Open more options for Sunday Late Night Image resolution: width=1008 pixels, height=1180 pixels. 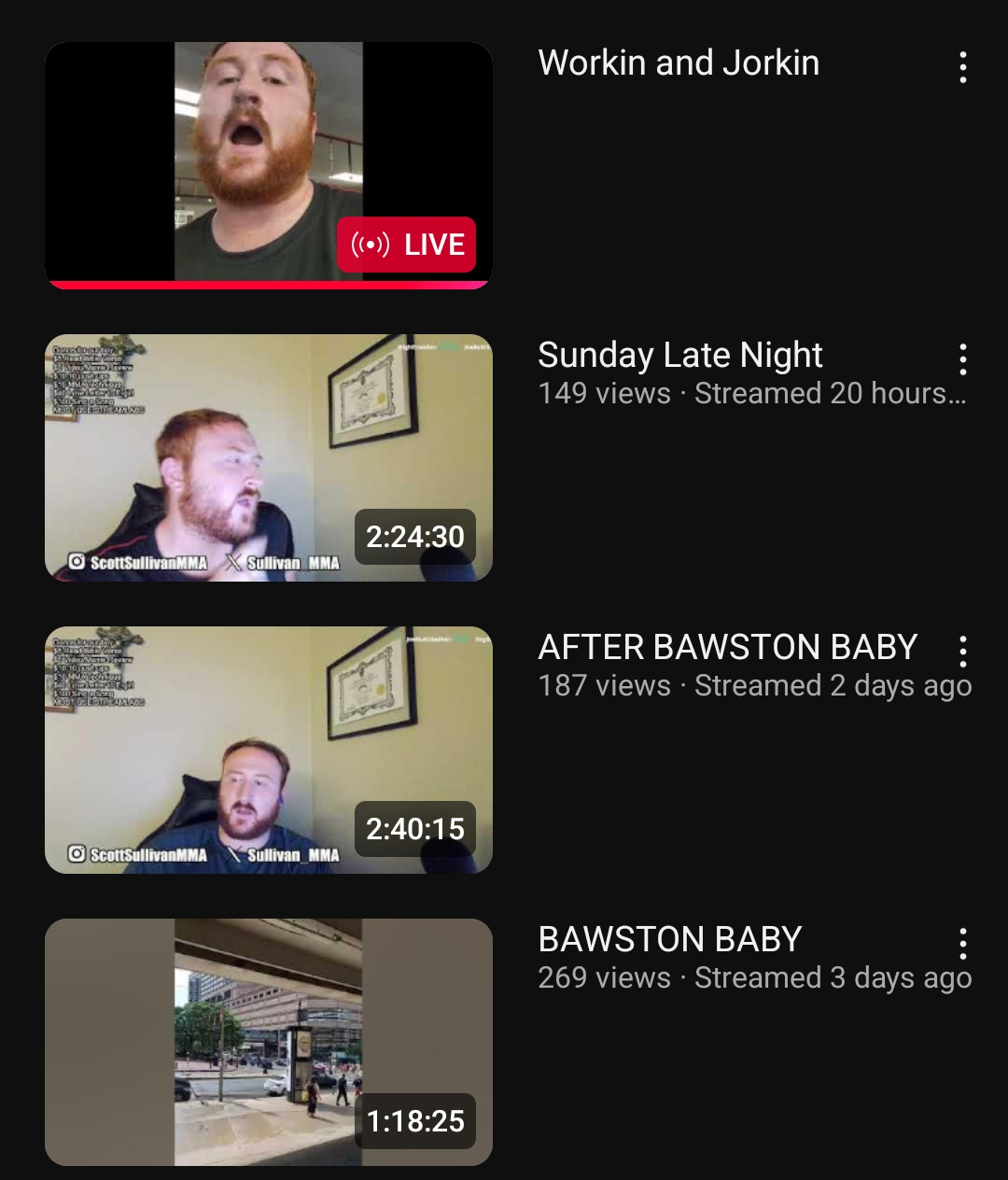963,359
